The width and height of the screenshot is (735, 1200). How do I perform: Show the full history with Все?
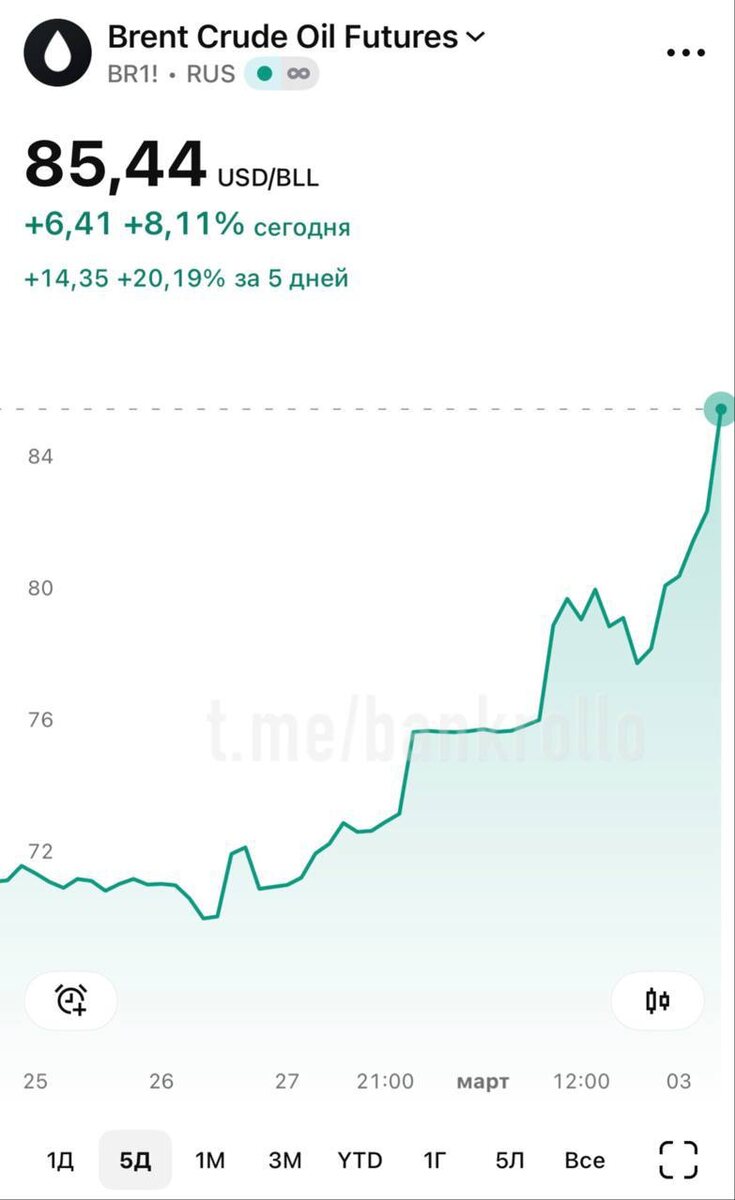point(585,1160)
